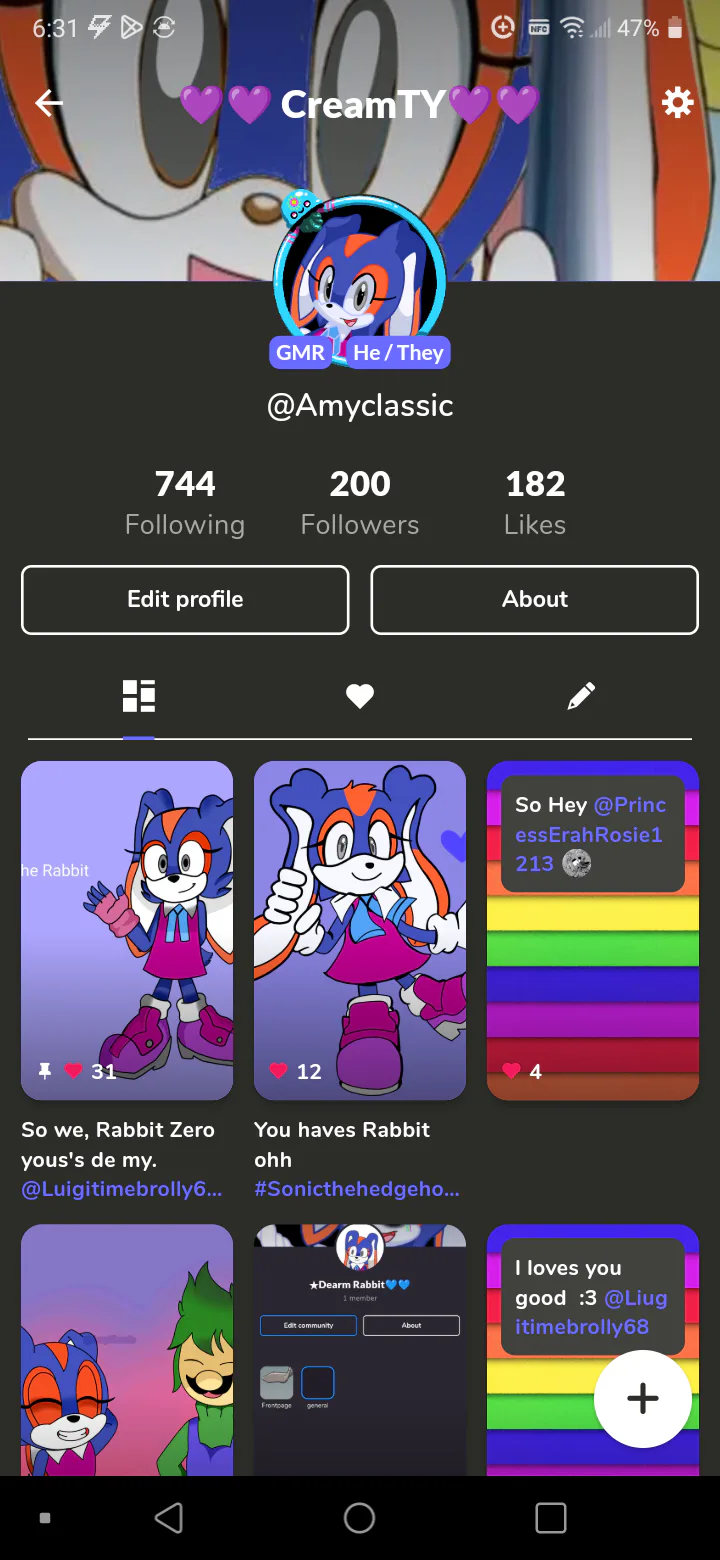Viewport: 720px width, 1560px height.
Task: View the profile avatar picture
Action: [360, 275]
